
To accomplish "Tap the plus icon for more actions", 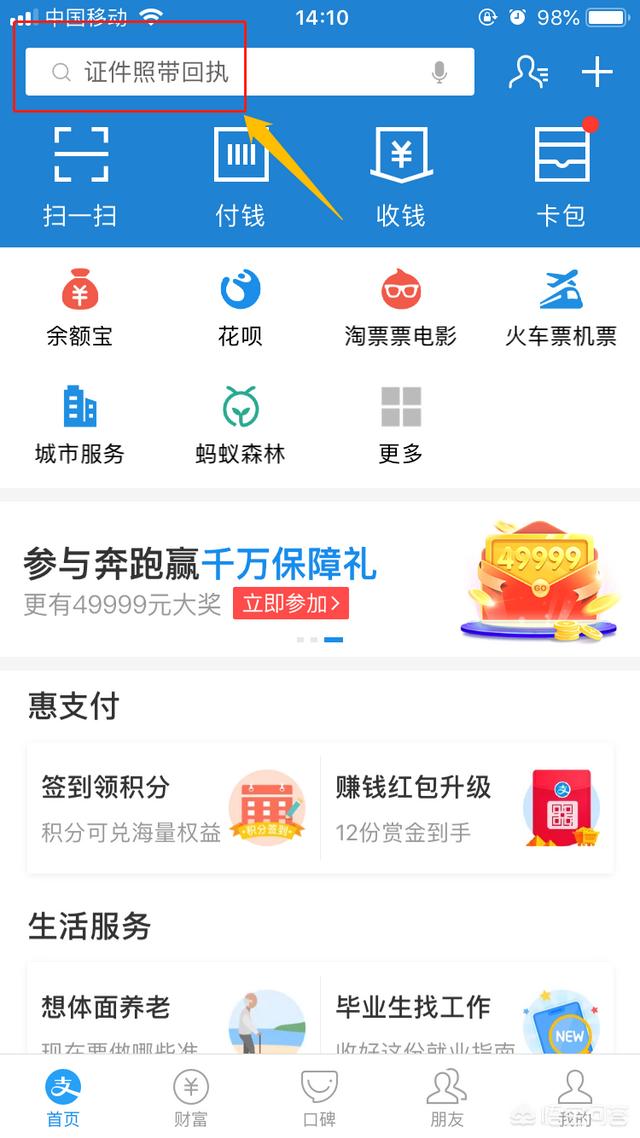I will (x=597, y=72).
